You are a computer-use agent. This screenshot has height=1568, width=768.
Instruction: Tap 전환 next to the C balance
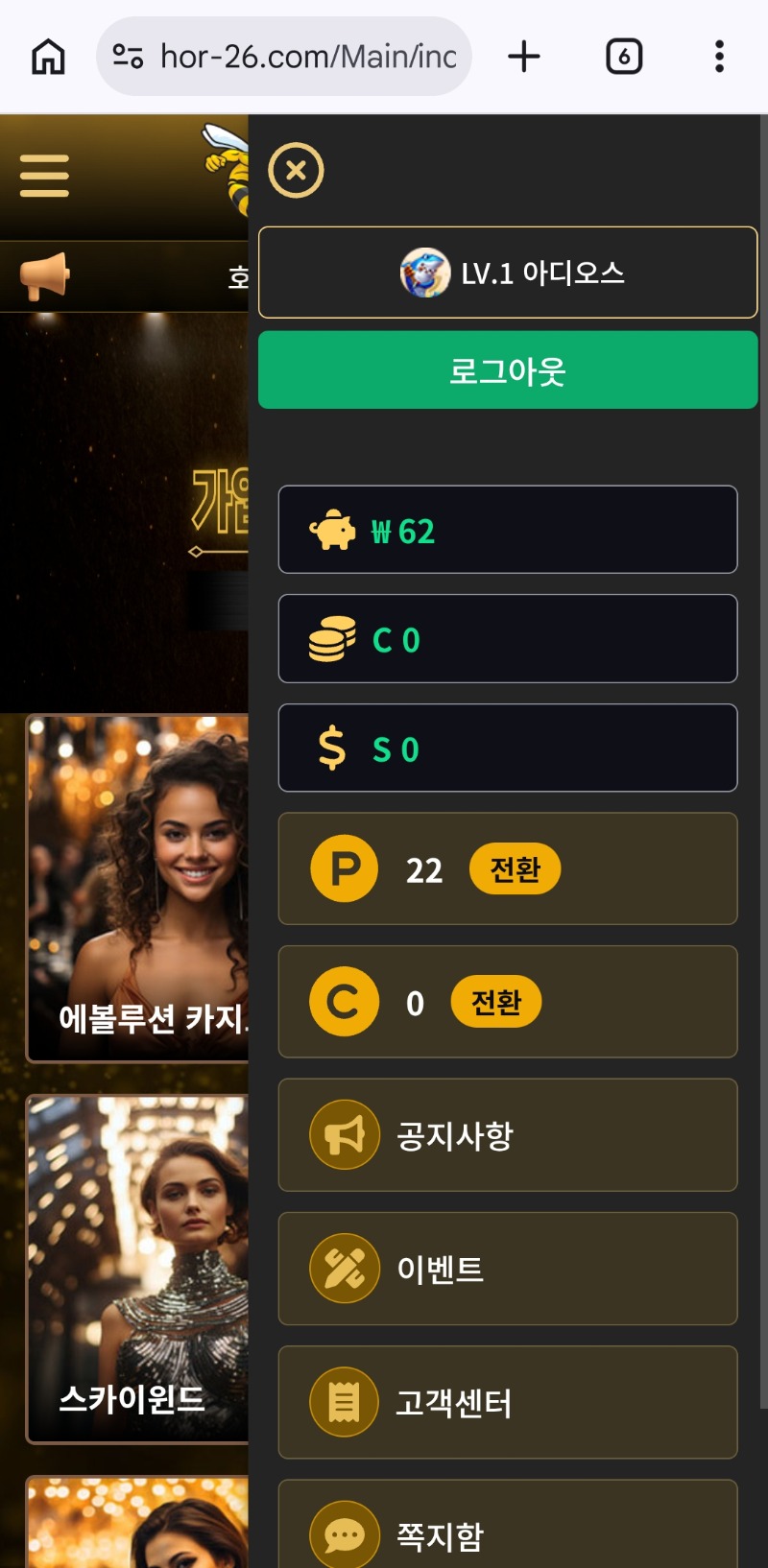pos(495,1002)
